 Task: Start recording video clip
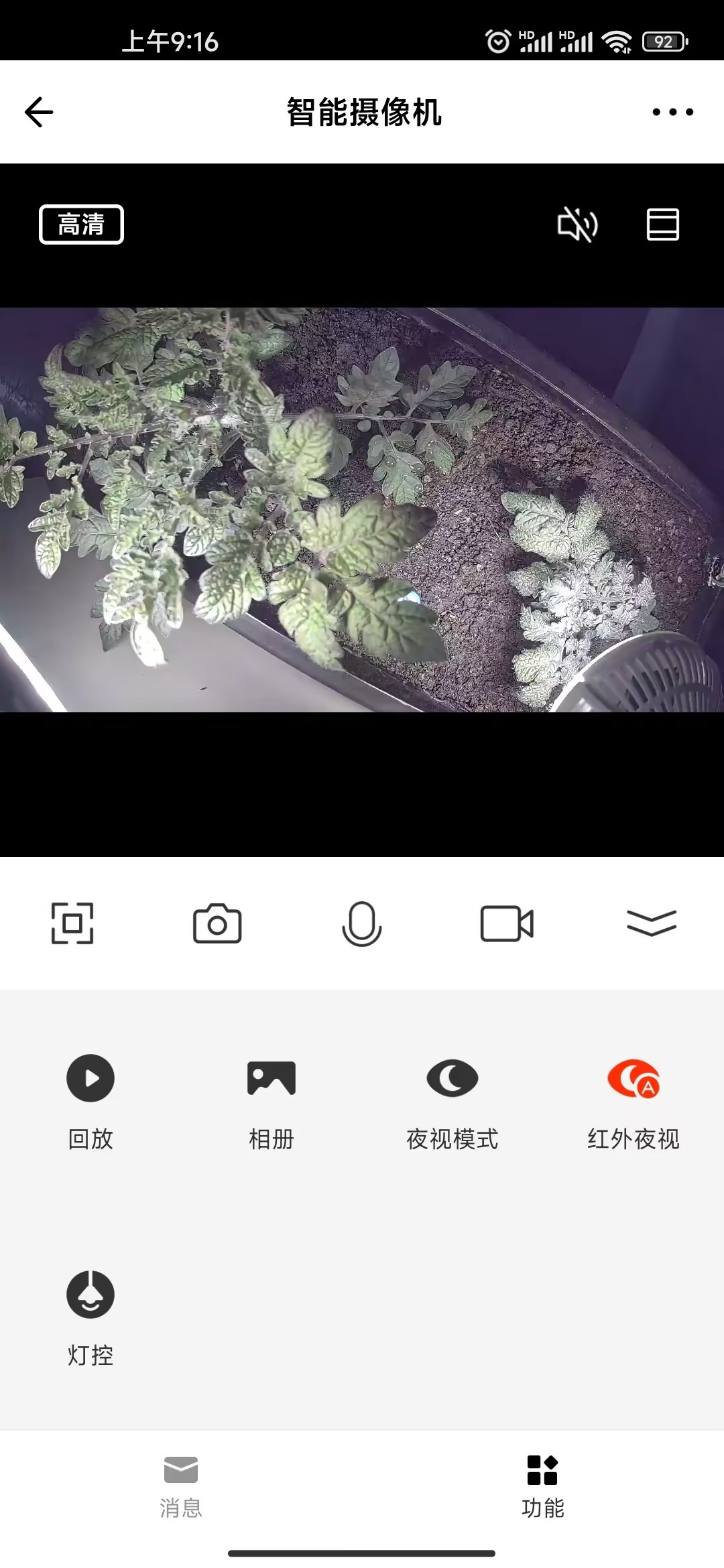pyautogui.click(x=507, y=923)
